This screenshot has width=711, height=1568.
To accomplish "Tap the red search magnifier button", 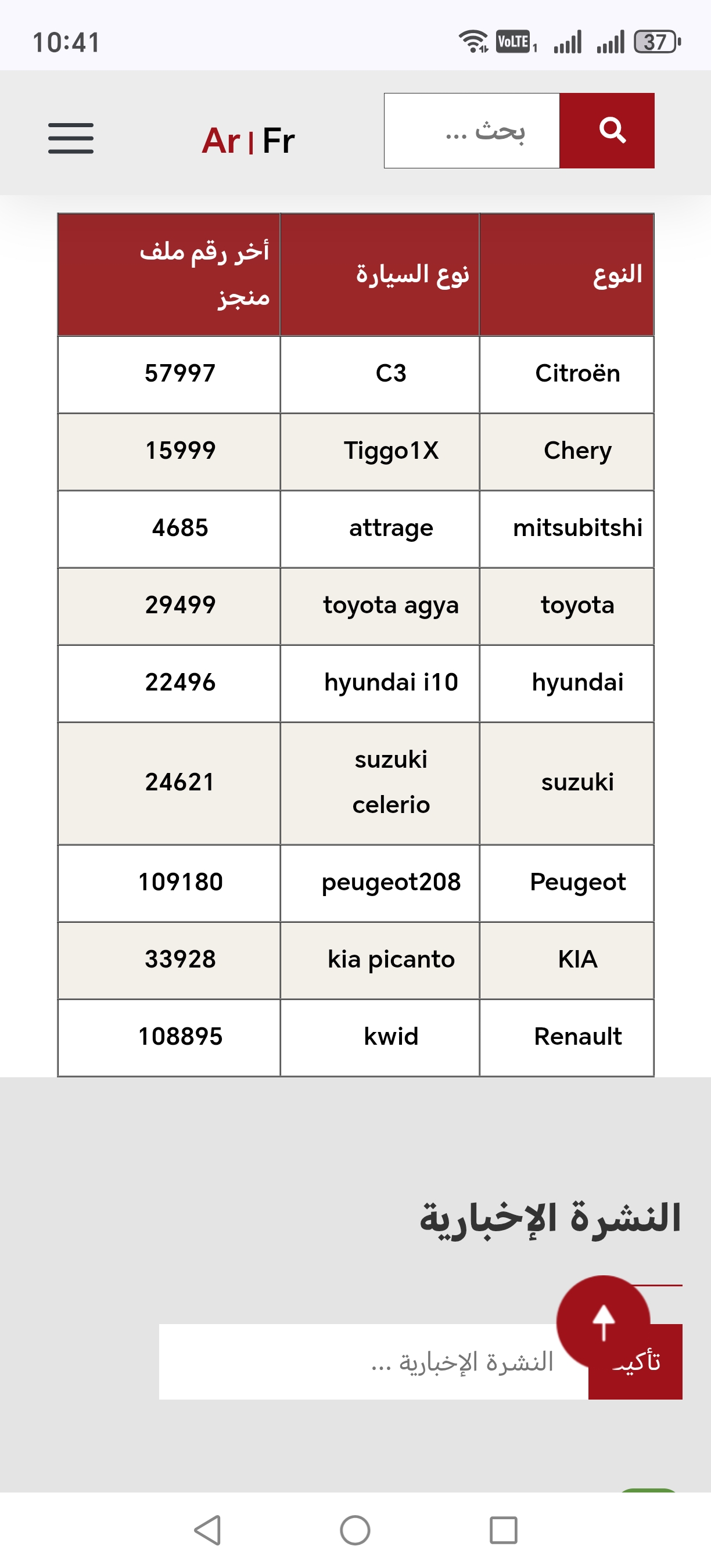I will [607, 131].
